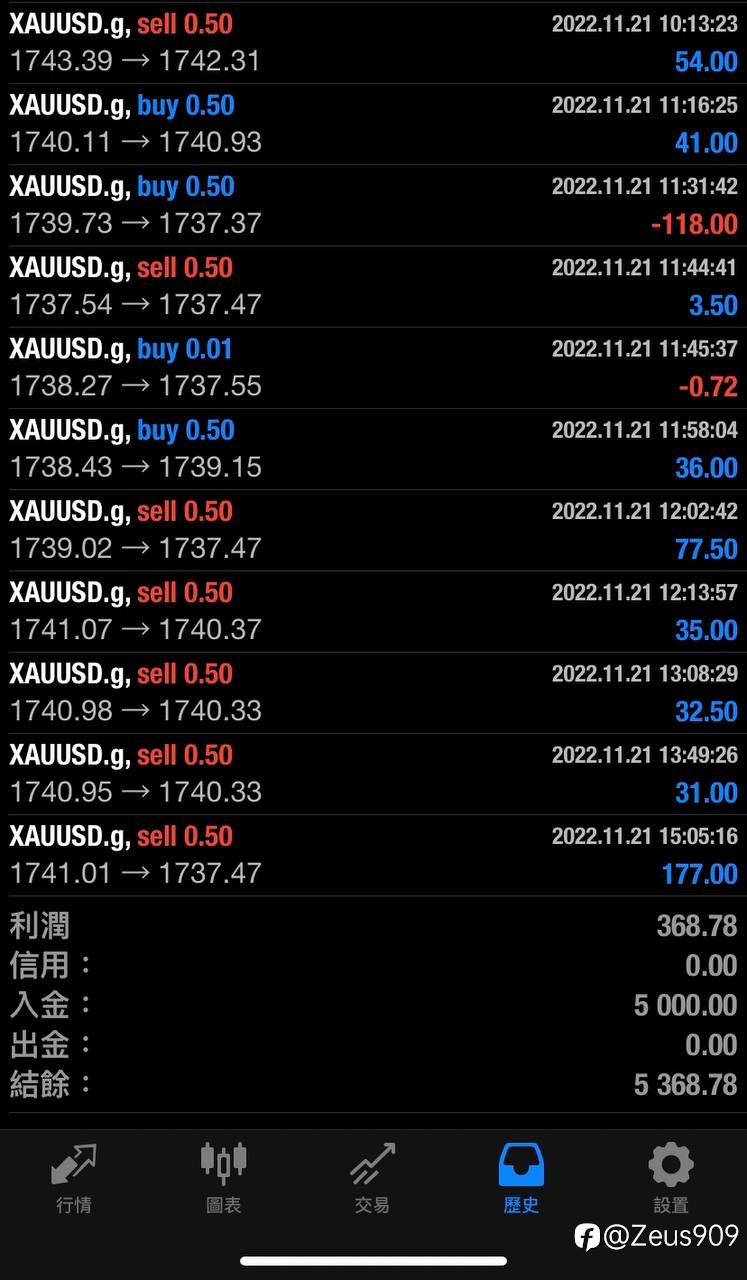Expand the sell trade with 177.00 profit
The image size is (747, 1280).
(x=373, y=855)
